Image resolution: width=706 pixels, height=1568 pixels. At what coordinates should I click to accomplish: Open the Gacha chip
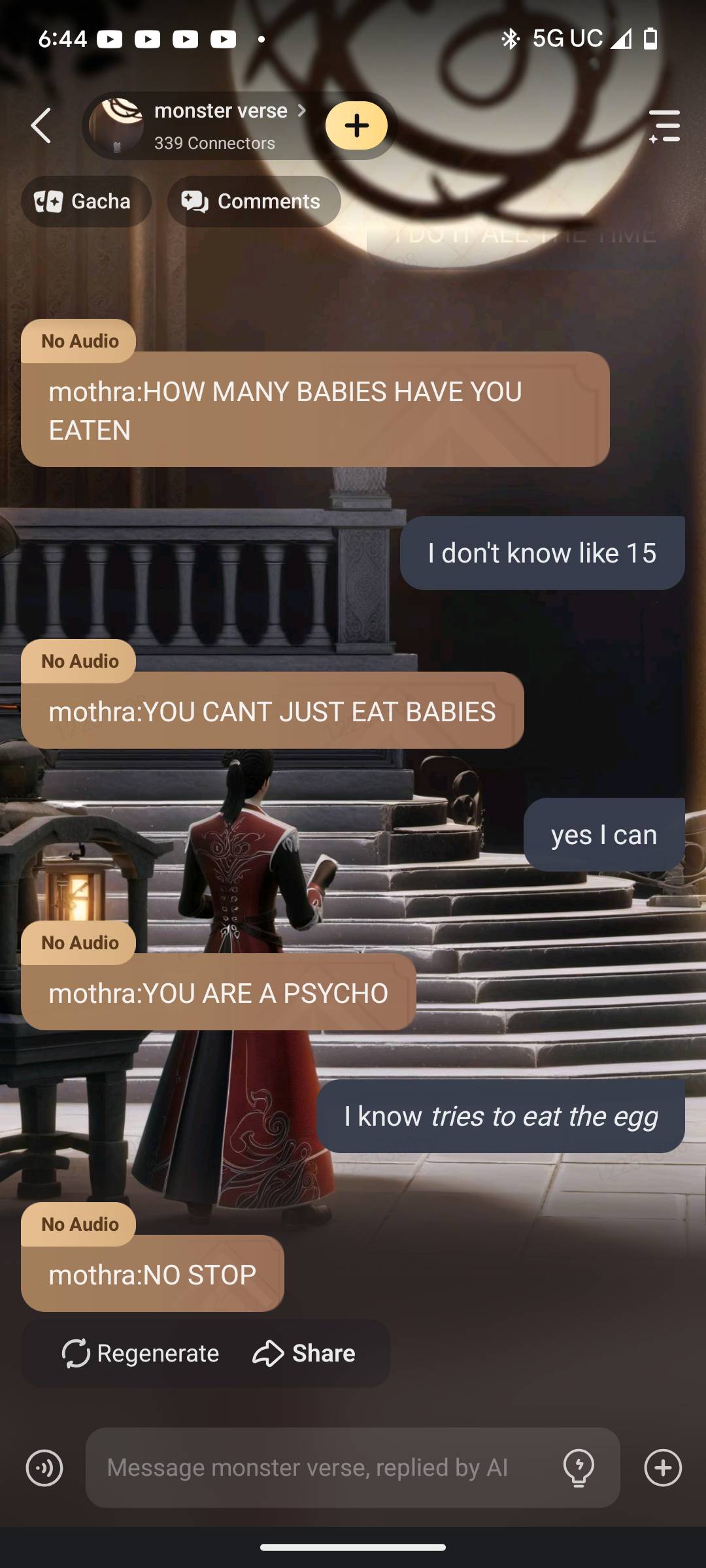click(x=86, y=201)
